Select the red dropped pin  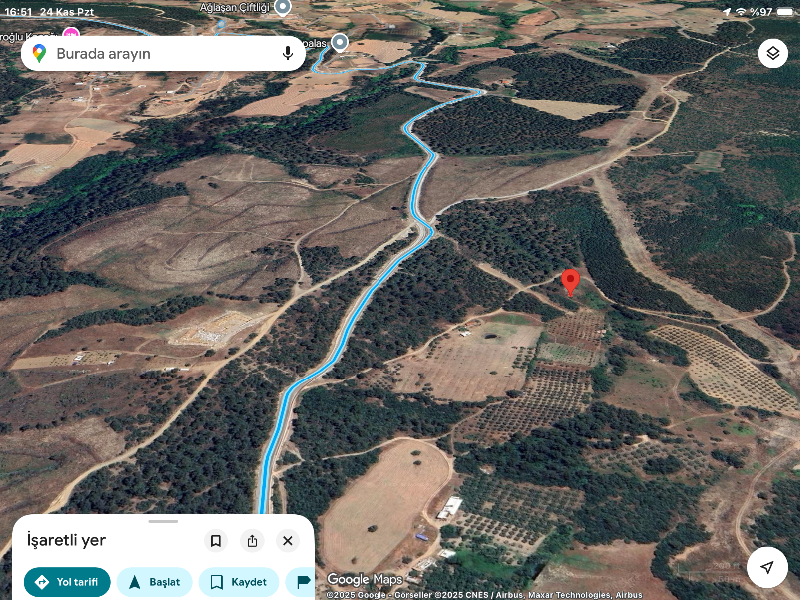point(571,282)
